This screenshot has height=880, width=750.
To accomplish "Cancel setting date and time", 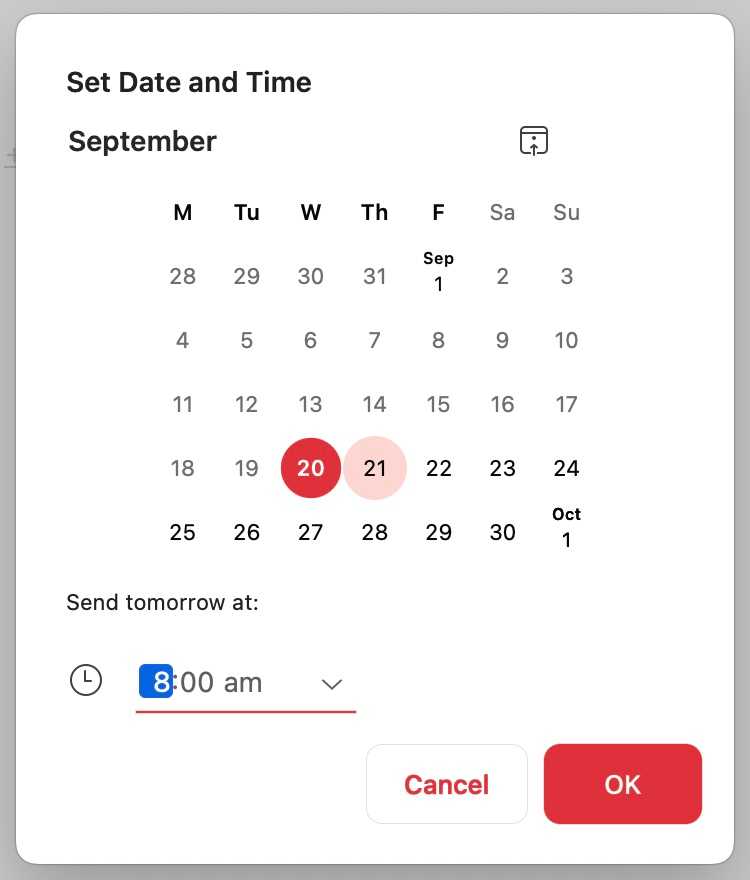I will point(446,784).
